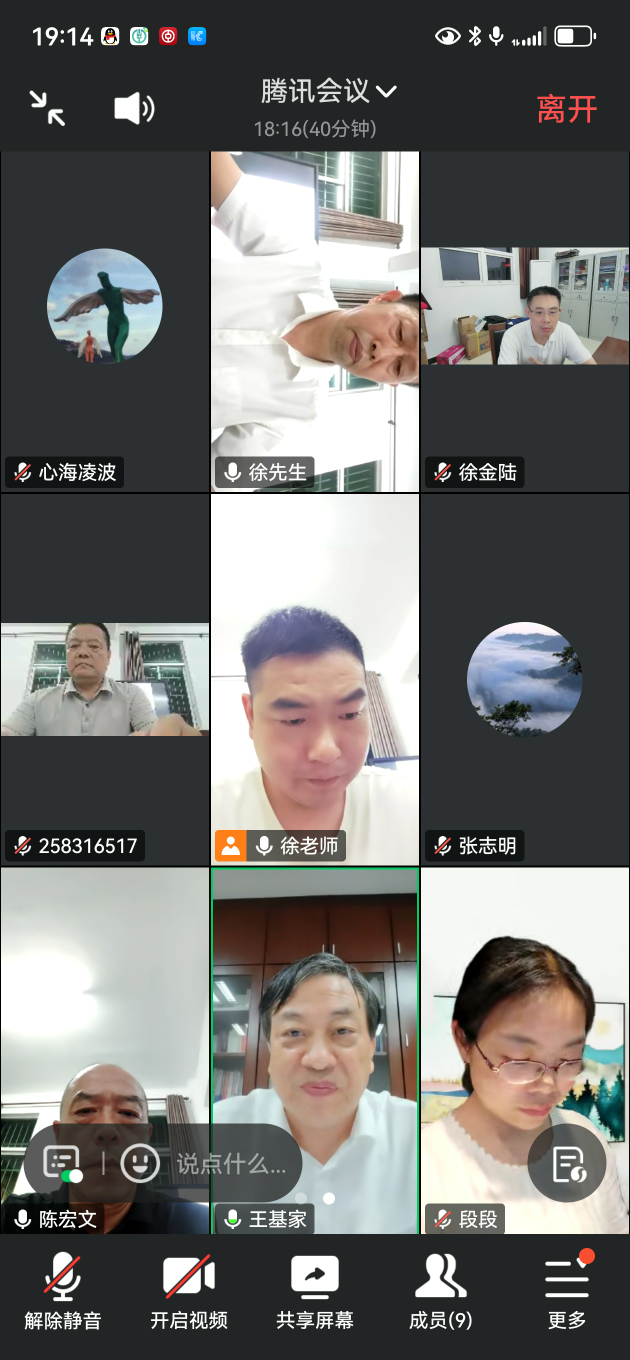Open the chat messages toggle icon
Image resolution: width=630 pixels, height=1360 pixels.
[x=62, y=1162]
